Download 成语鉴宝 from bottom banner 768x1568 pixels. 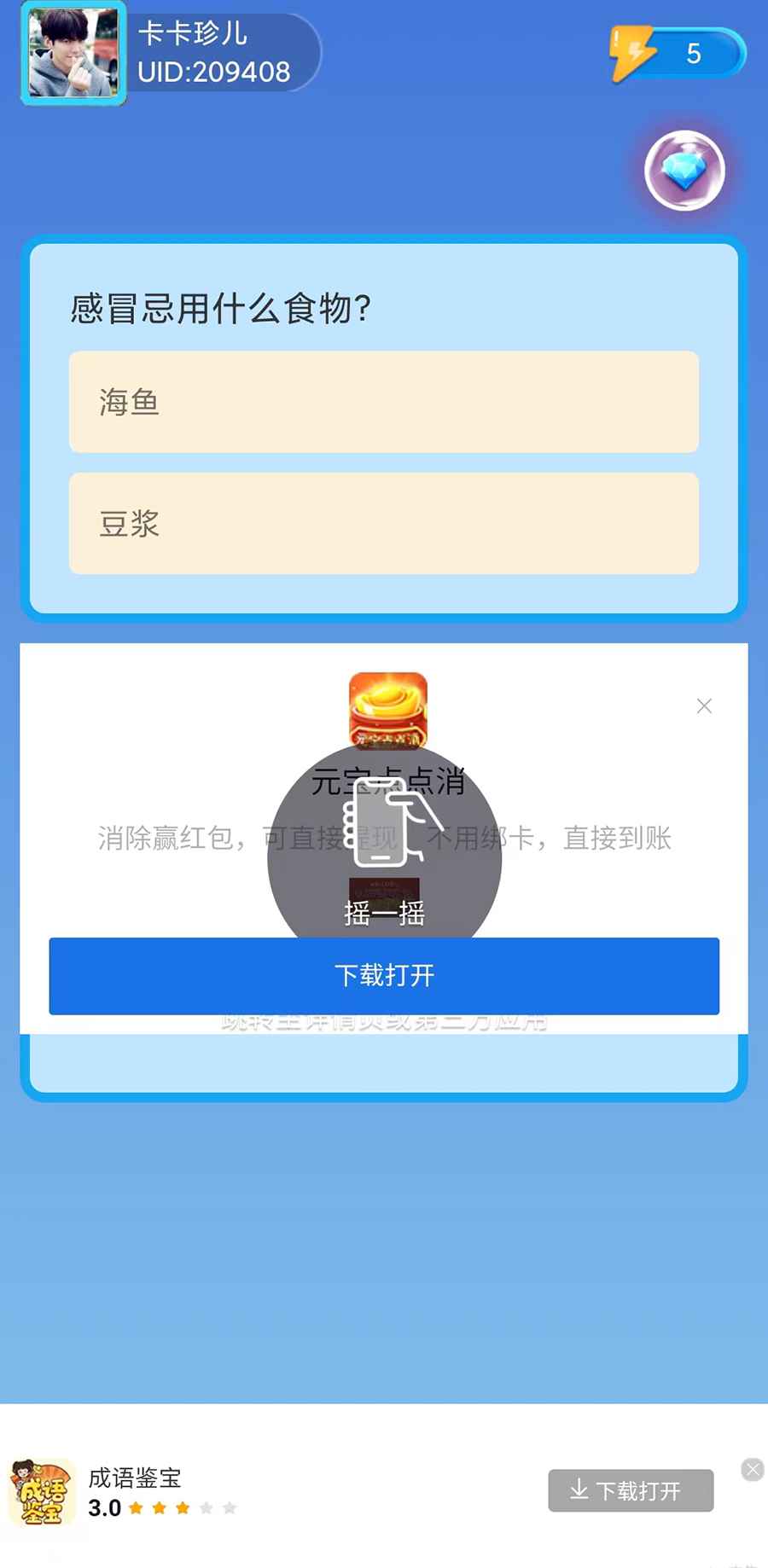pos(630,1490)
